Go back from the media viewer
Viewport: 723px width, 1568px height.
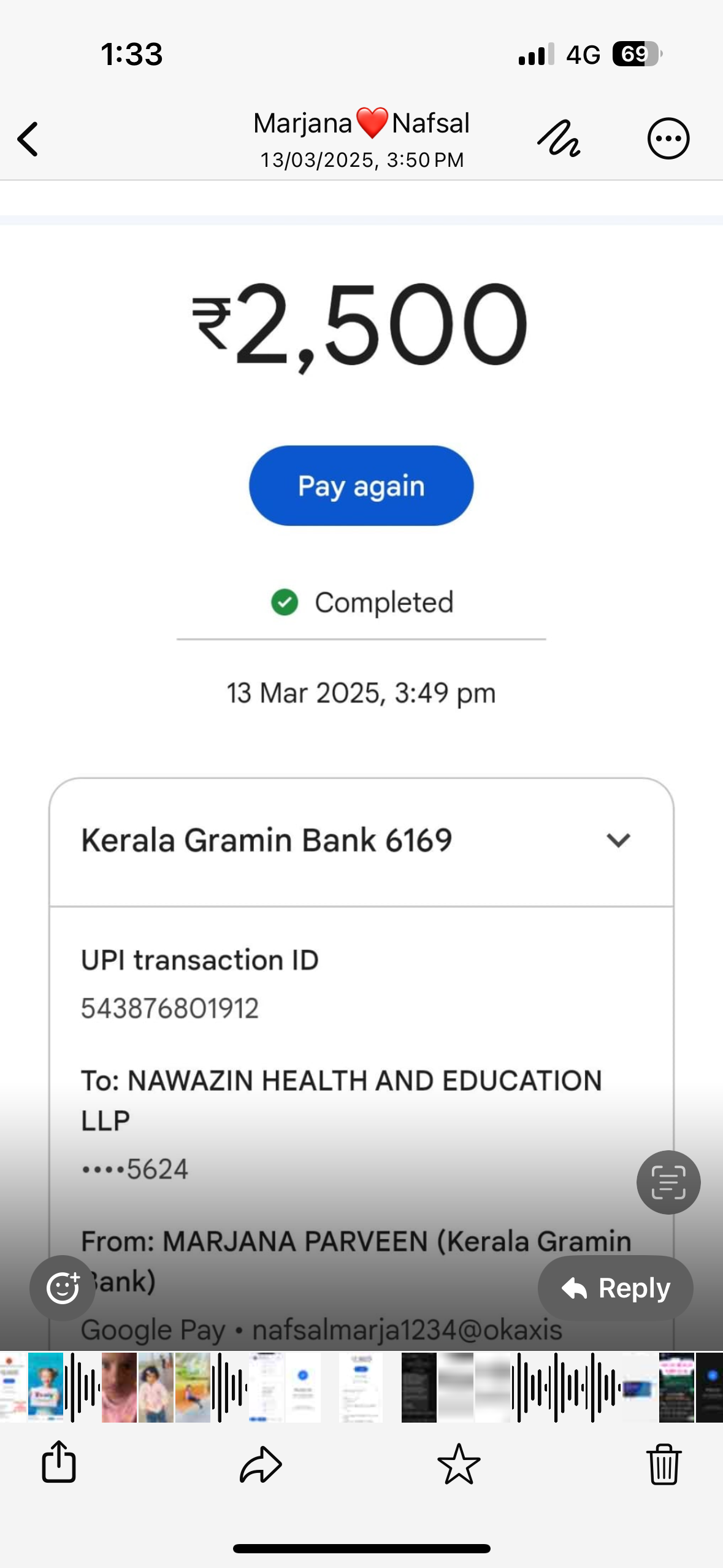pyautogui.click(x=28, y=139)
